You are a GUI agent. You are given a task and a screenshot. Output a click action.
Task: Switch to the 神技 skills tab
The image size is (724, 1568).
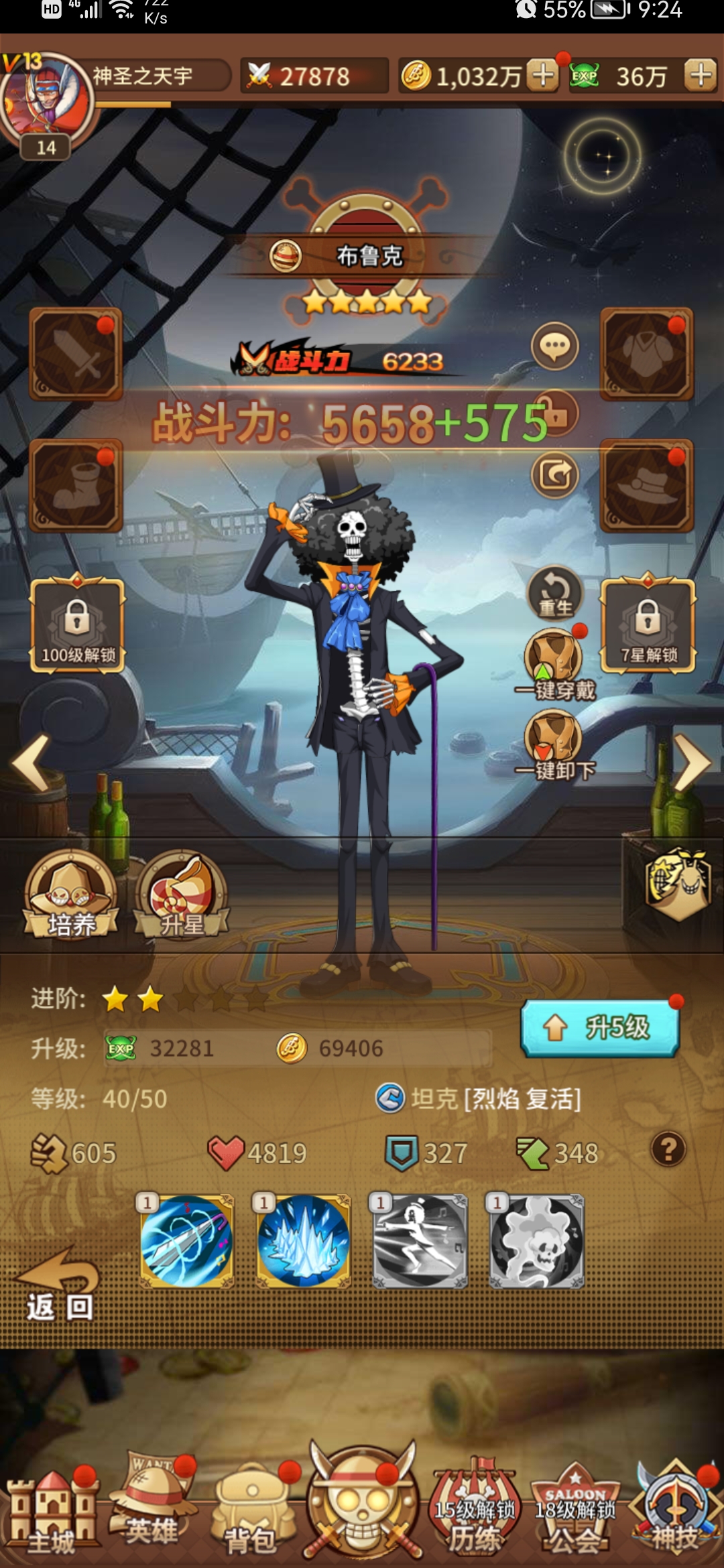click(x=675, y=1517)
